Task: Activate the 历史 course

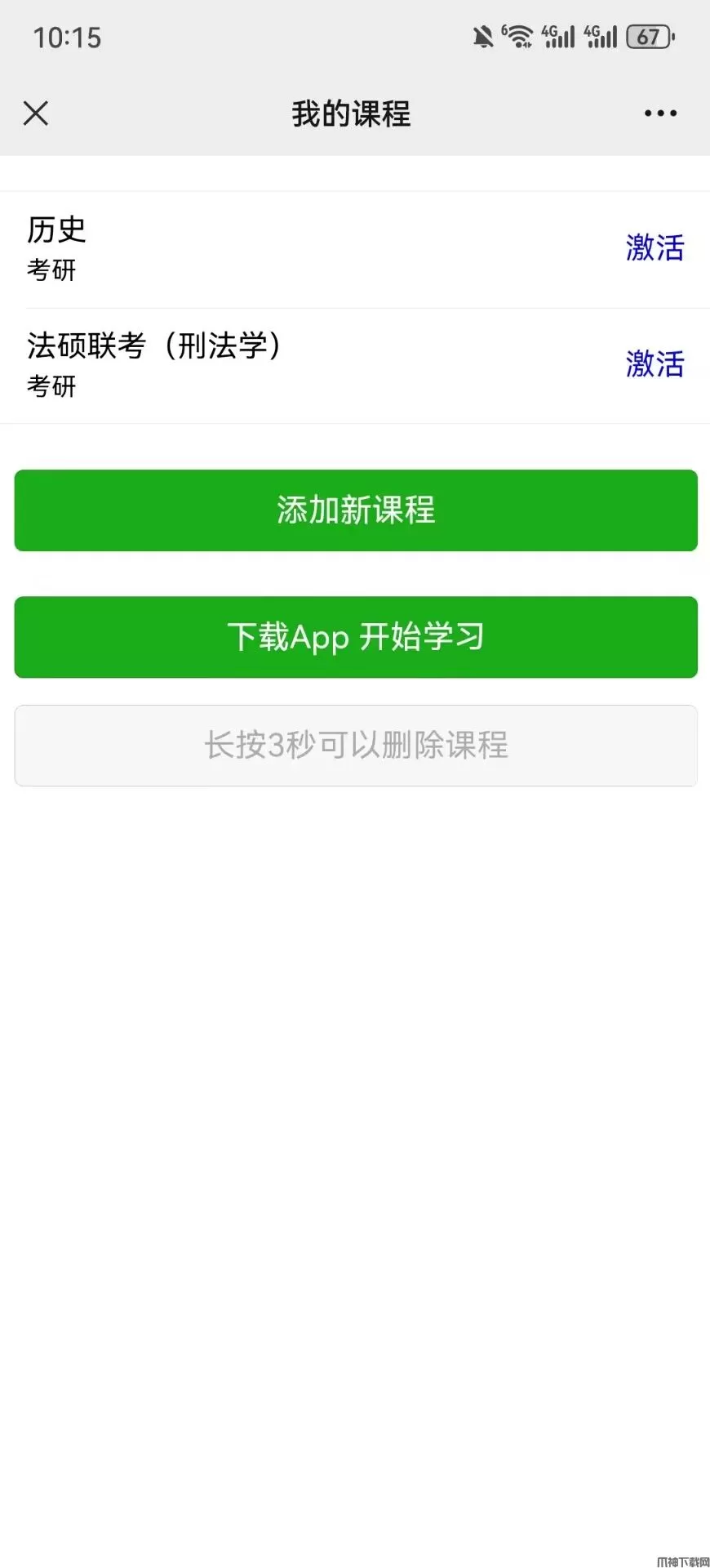Action: 655,247
